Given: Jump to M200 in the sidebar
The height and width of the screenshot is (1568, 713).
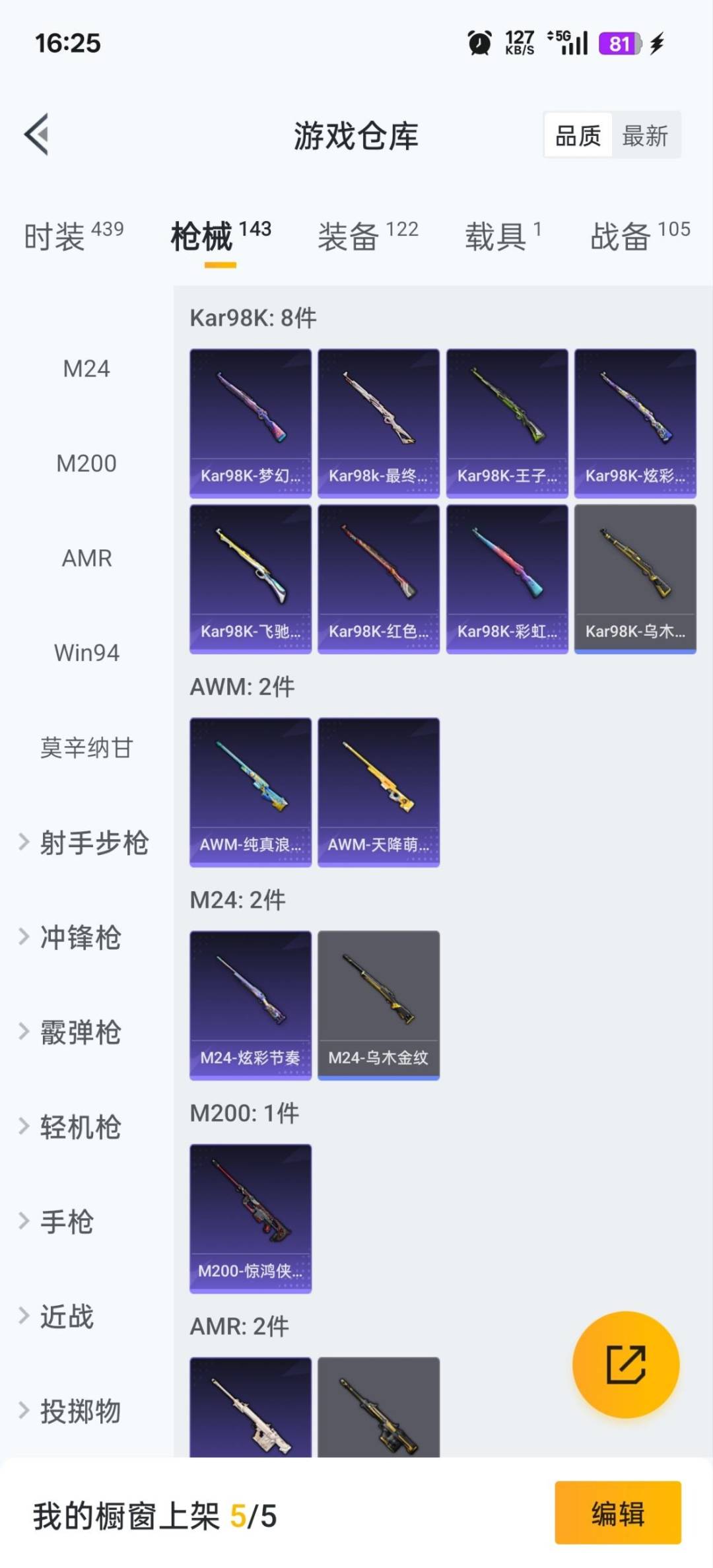Looking at the screenshot, I should tap(86, 463).
